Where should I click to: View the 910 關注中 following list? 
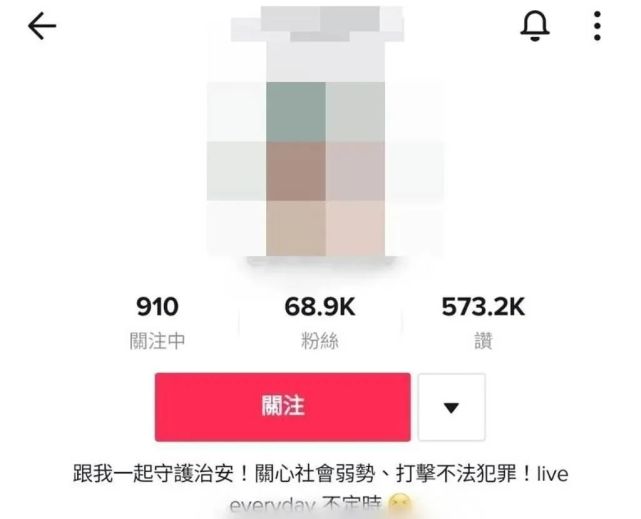pyautogui.click(x=158, y=322)
